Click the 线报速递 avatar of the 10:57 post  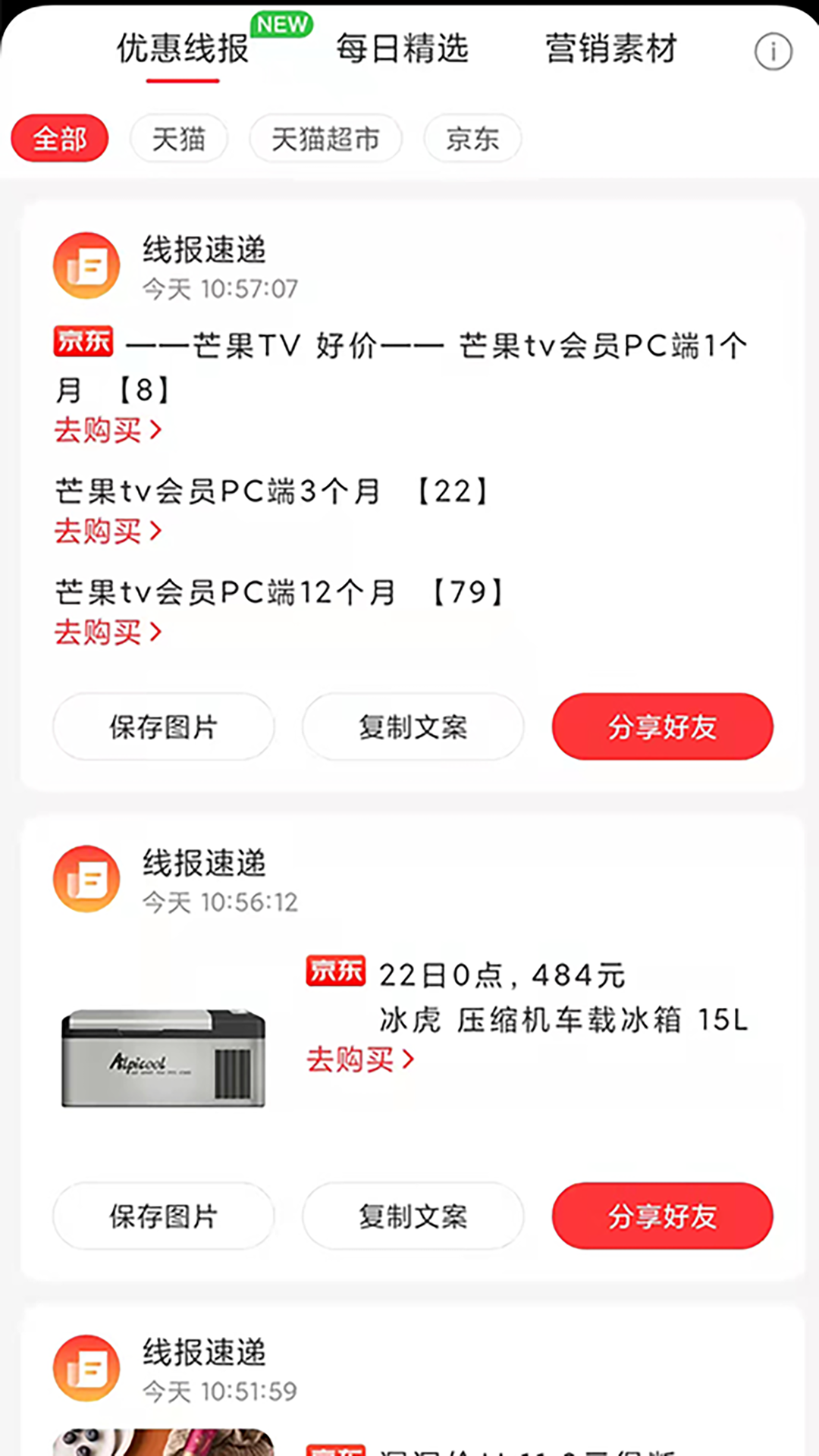tap(85, 265)
